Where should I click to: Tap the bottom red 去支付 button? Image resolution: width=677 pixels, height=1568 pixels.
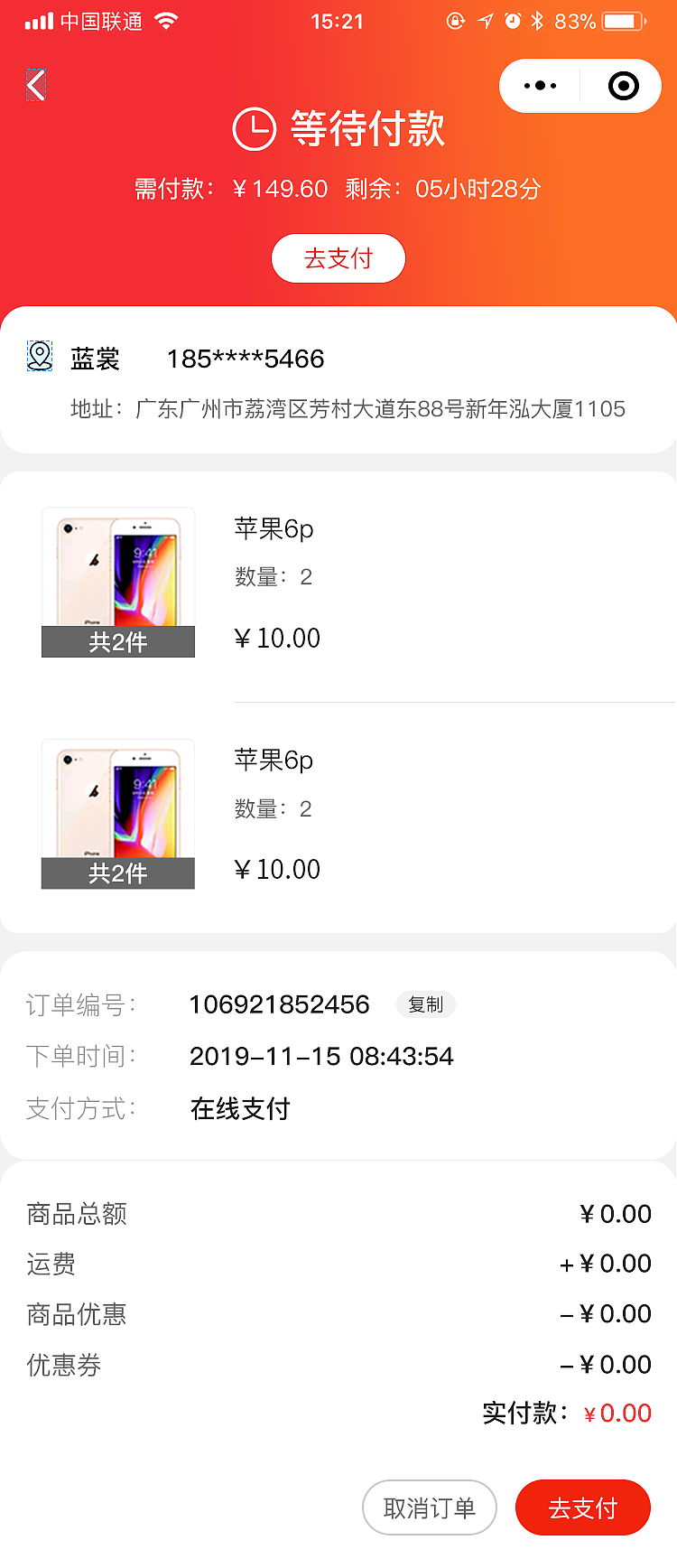(x=582, y=1507)
